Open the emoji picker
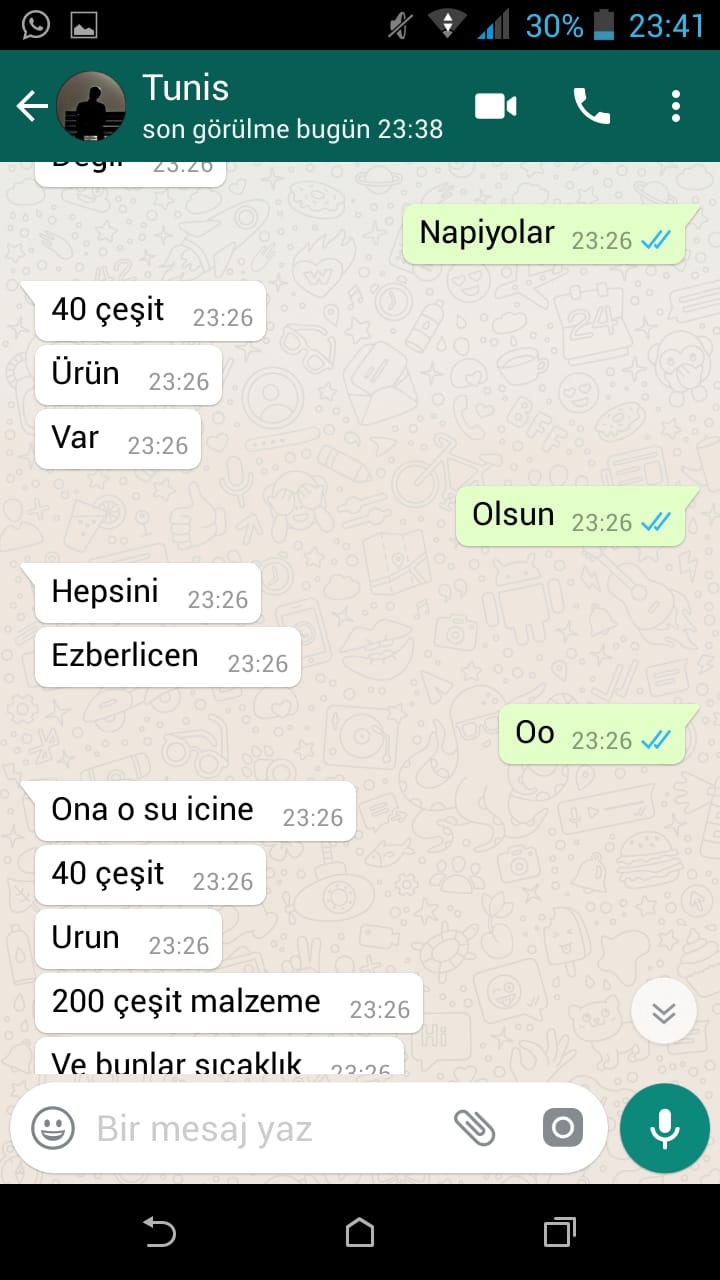Image resolution: width=720 pixels, height=1280 pixels. pos(53,1129)
